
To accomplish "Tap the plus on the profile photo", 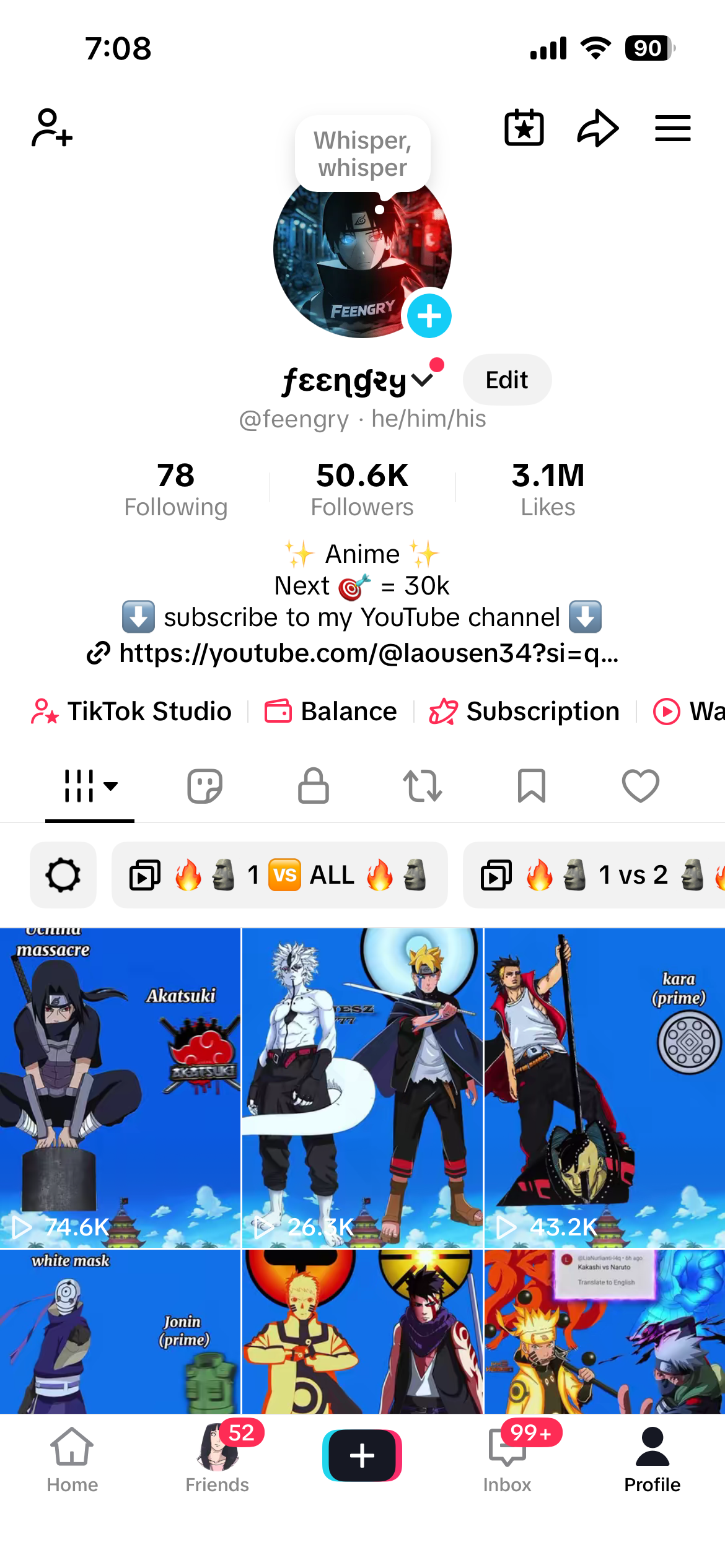I will click(x=429, y=316).
